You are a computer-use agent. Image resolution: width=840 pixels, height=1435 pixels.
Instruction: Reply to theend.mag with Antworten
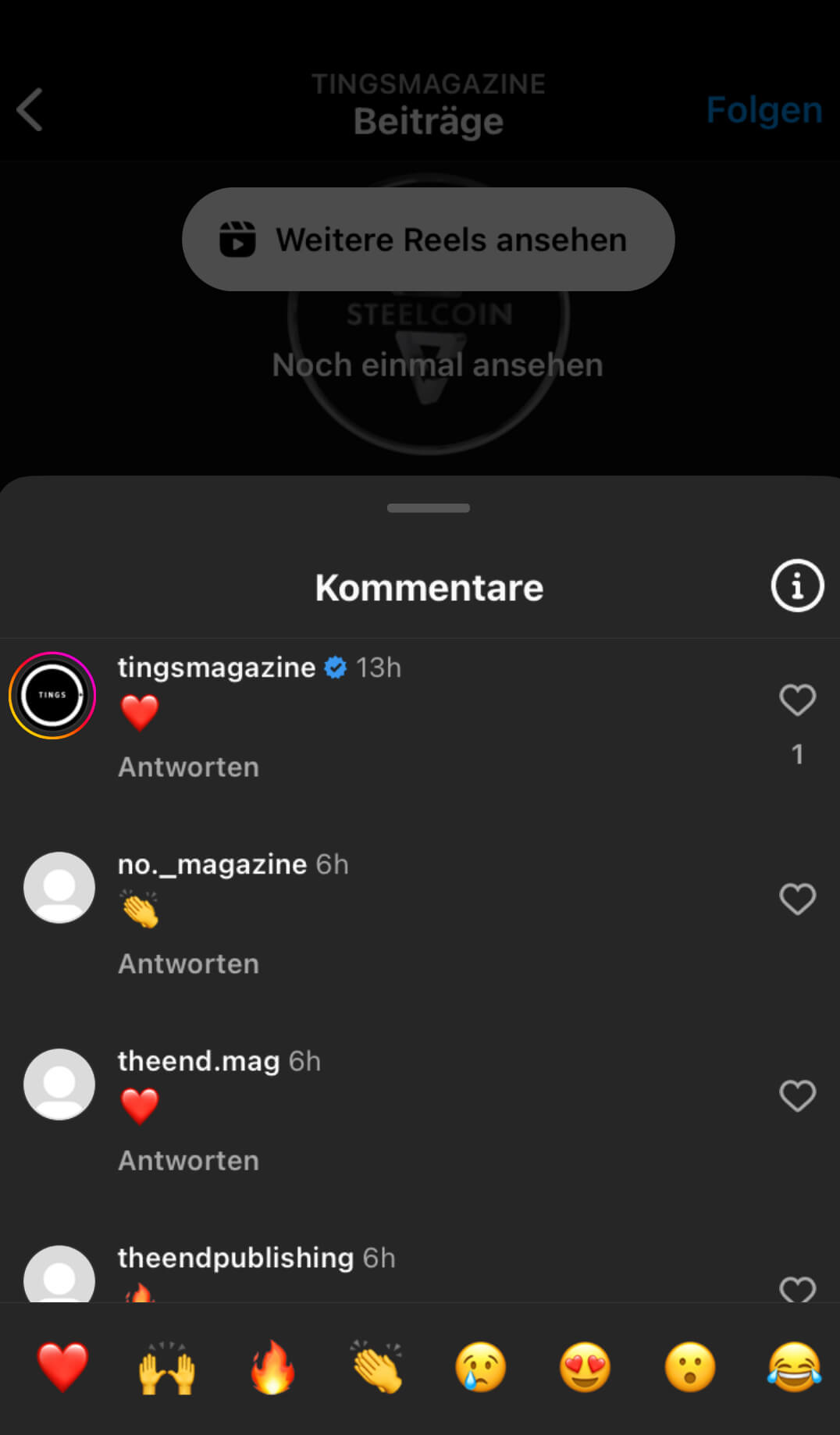[188, 1160]
